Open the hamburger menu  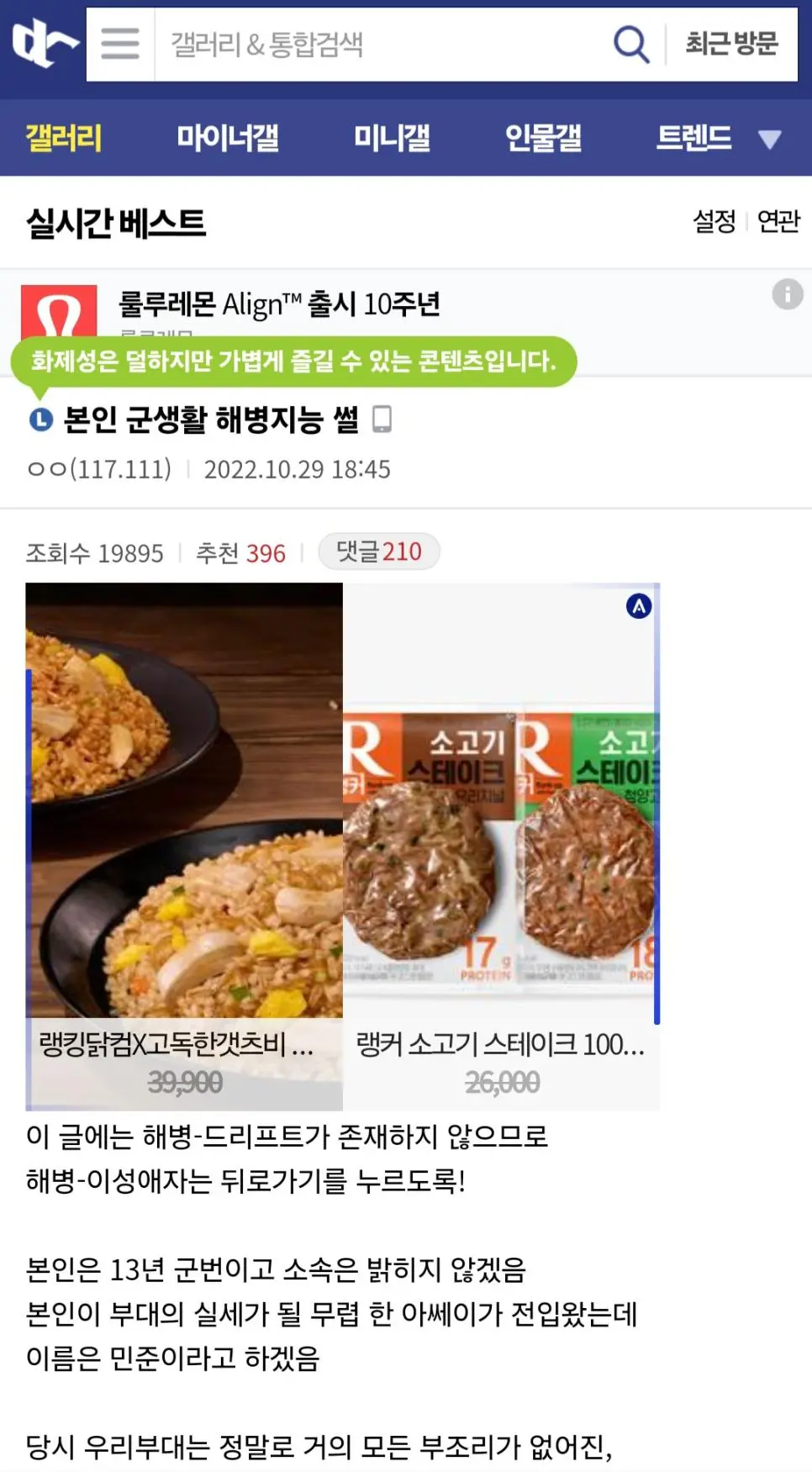[x=120, y=44]
